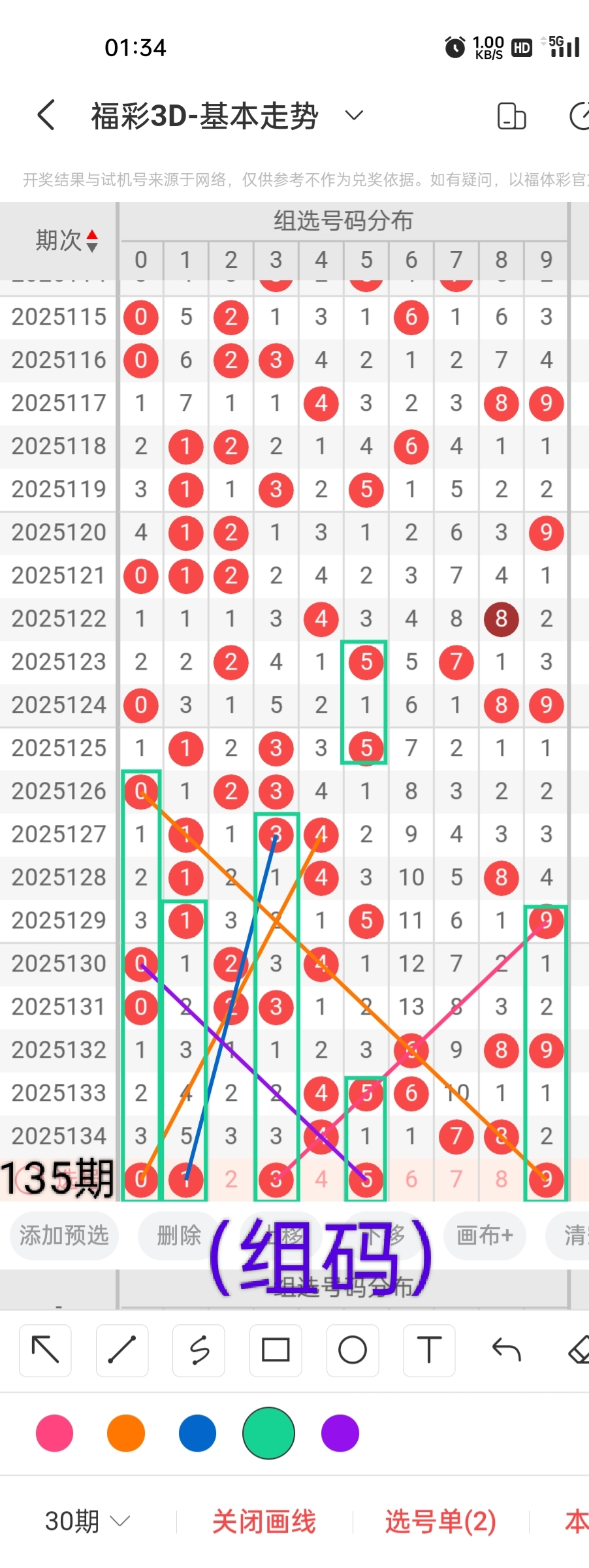The height and width of the screenshot is (1568, 589).
Task: Choose the orange color swatch
Action: click(126, 1433)
